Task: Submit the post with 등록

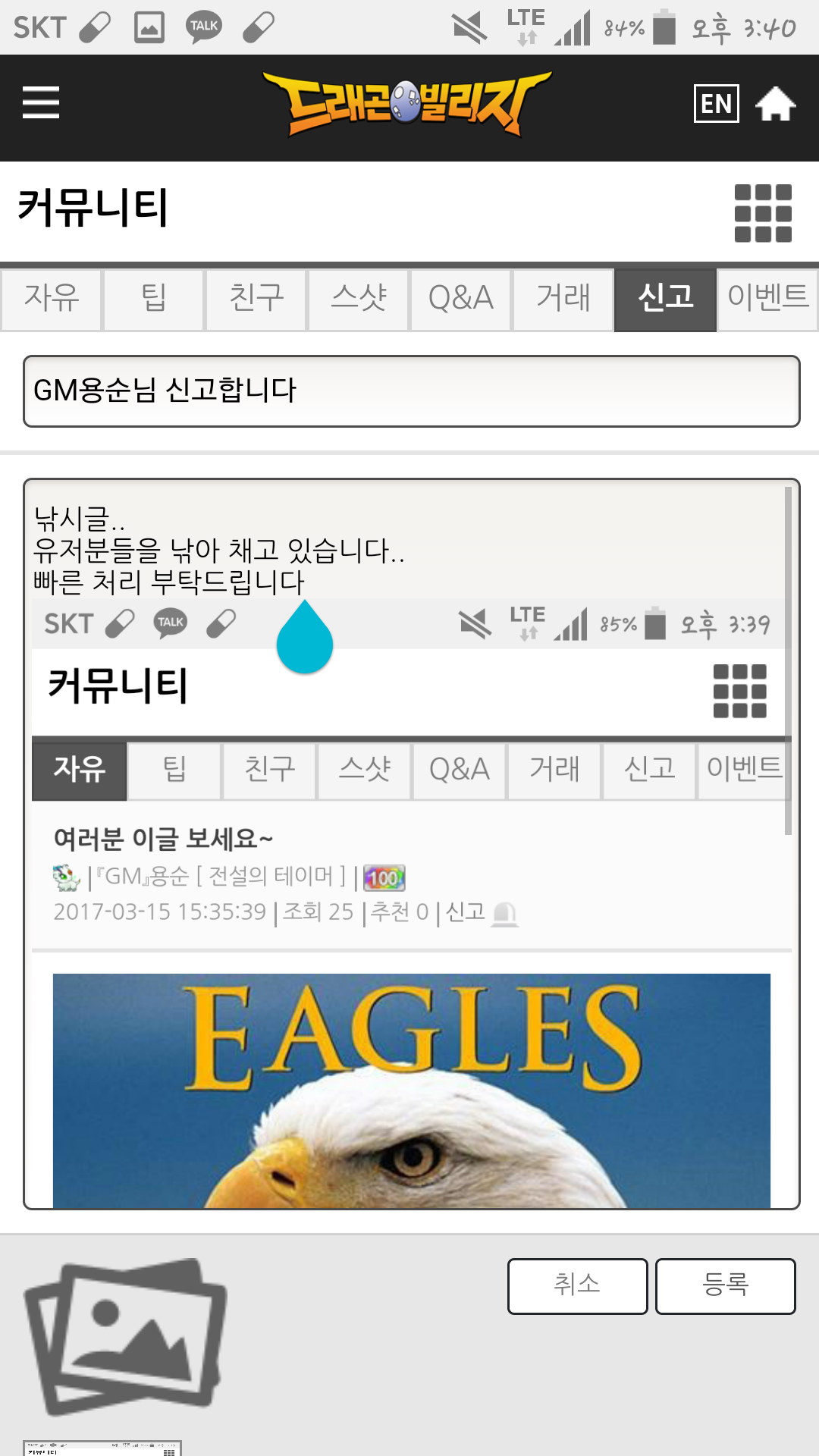Action: point(725,1286)
